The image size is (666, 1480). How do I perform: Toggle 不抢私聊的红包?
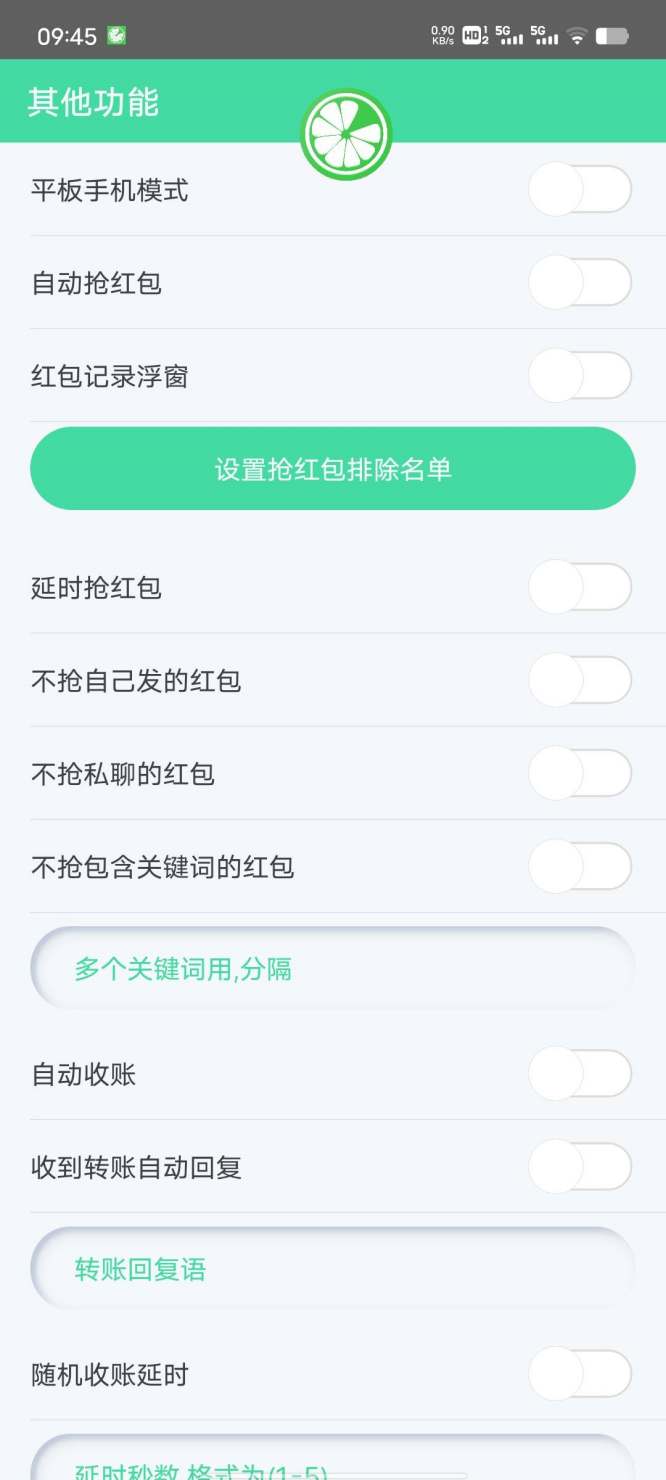[x=580, y=773]
